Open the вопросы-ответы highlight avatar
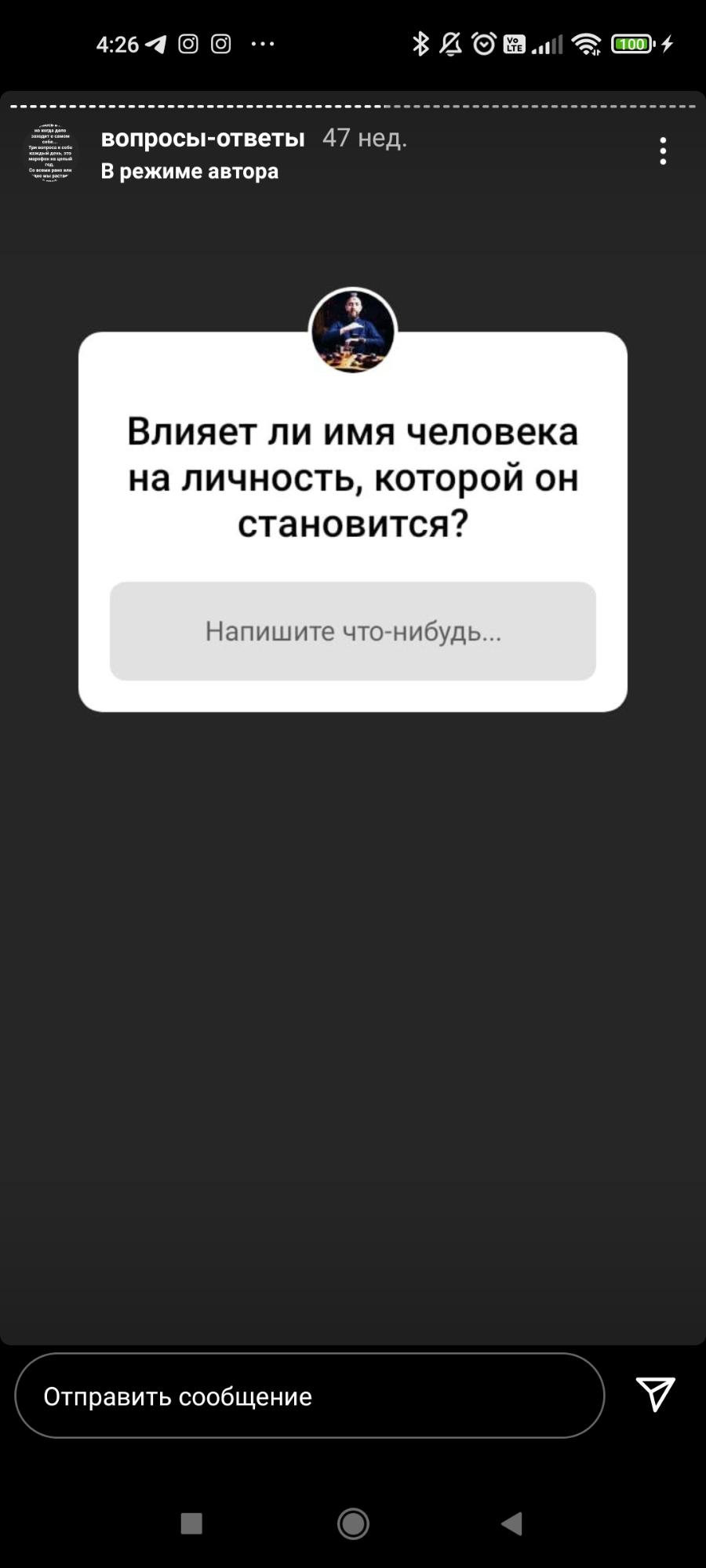Image resolution: width=706 pixels, height=1568 pixels. click(51, 152)
